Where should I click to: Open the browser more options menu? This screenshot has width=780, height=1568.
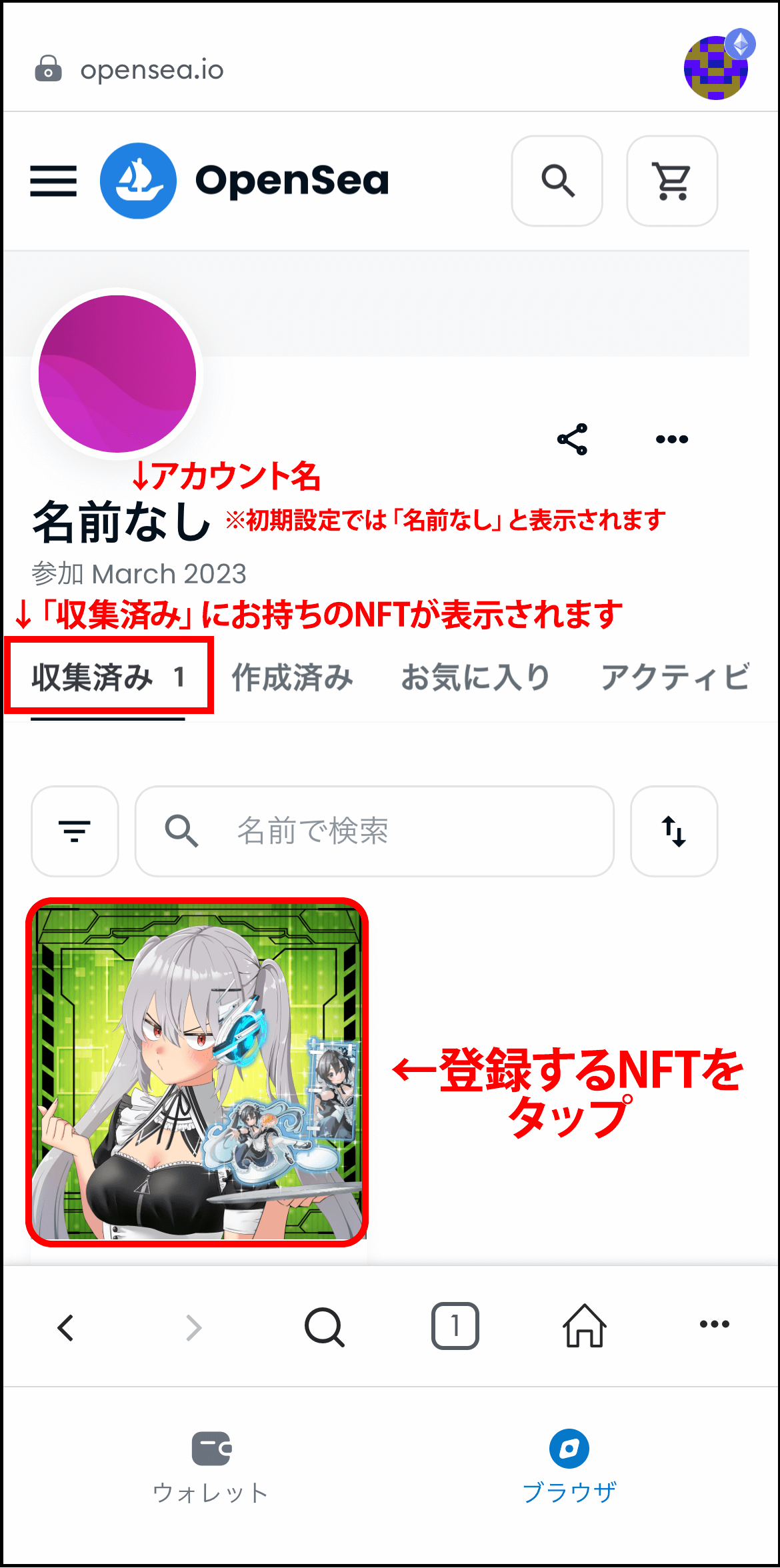pyautogui.click(x=714, y=1325)
